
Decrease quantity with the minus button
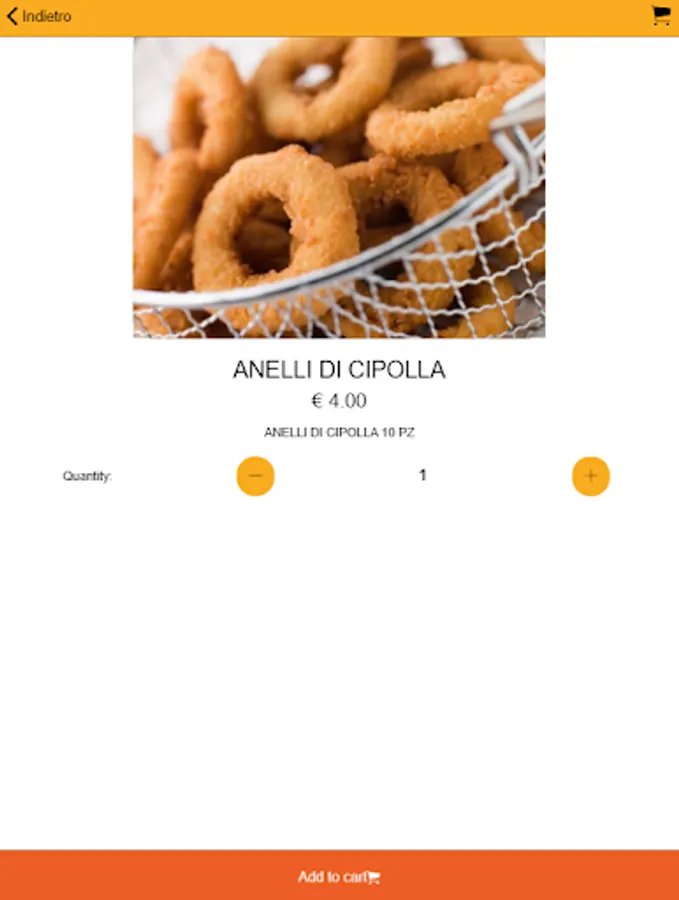(255, 476)
